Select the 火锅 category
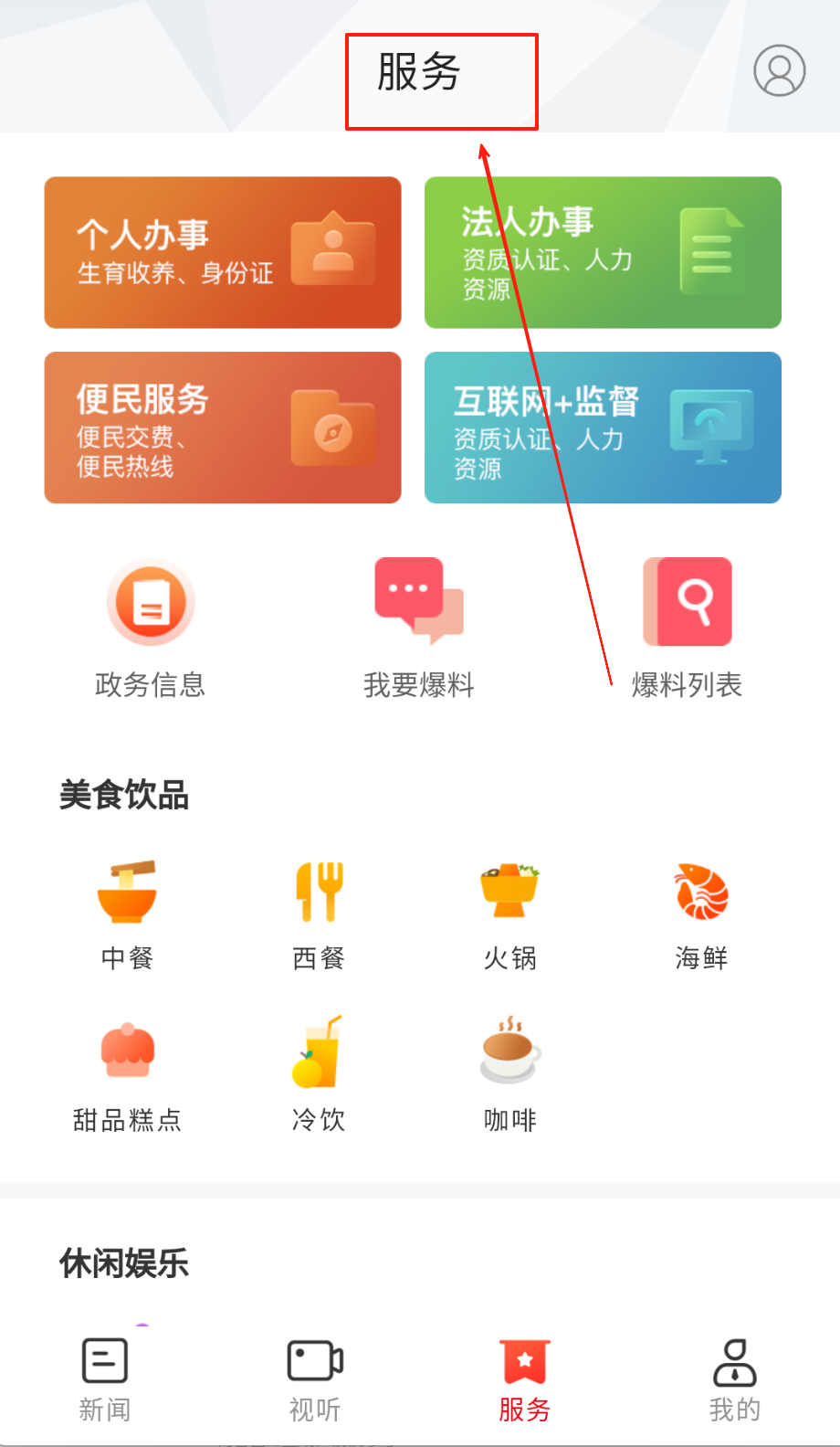This screenshot has height=1447, width=840. click(509, 914)
